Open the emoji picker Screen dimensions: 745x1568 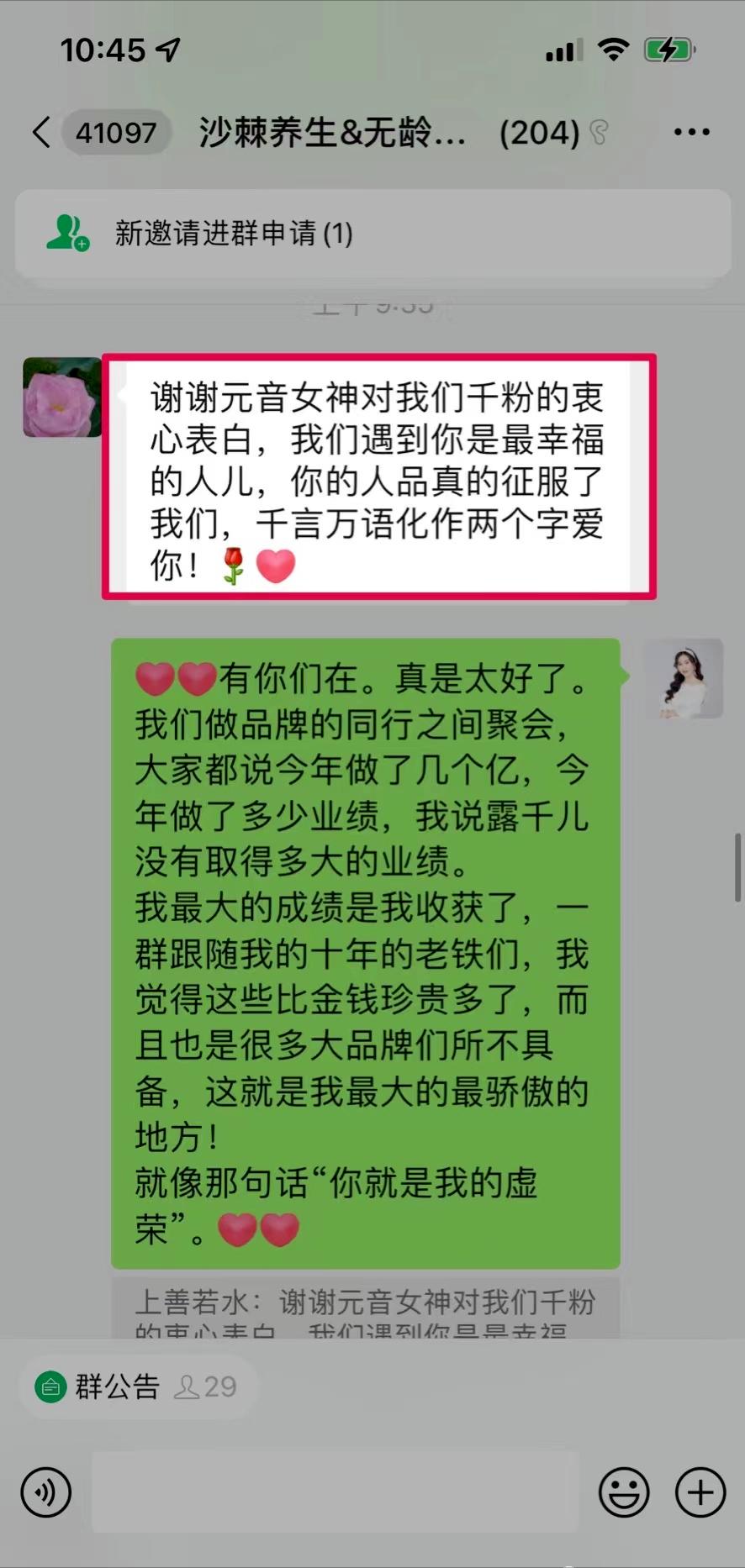[624, 1493]
